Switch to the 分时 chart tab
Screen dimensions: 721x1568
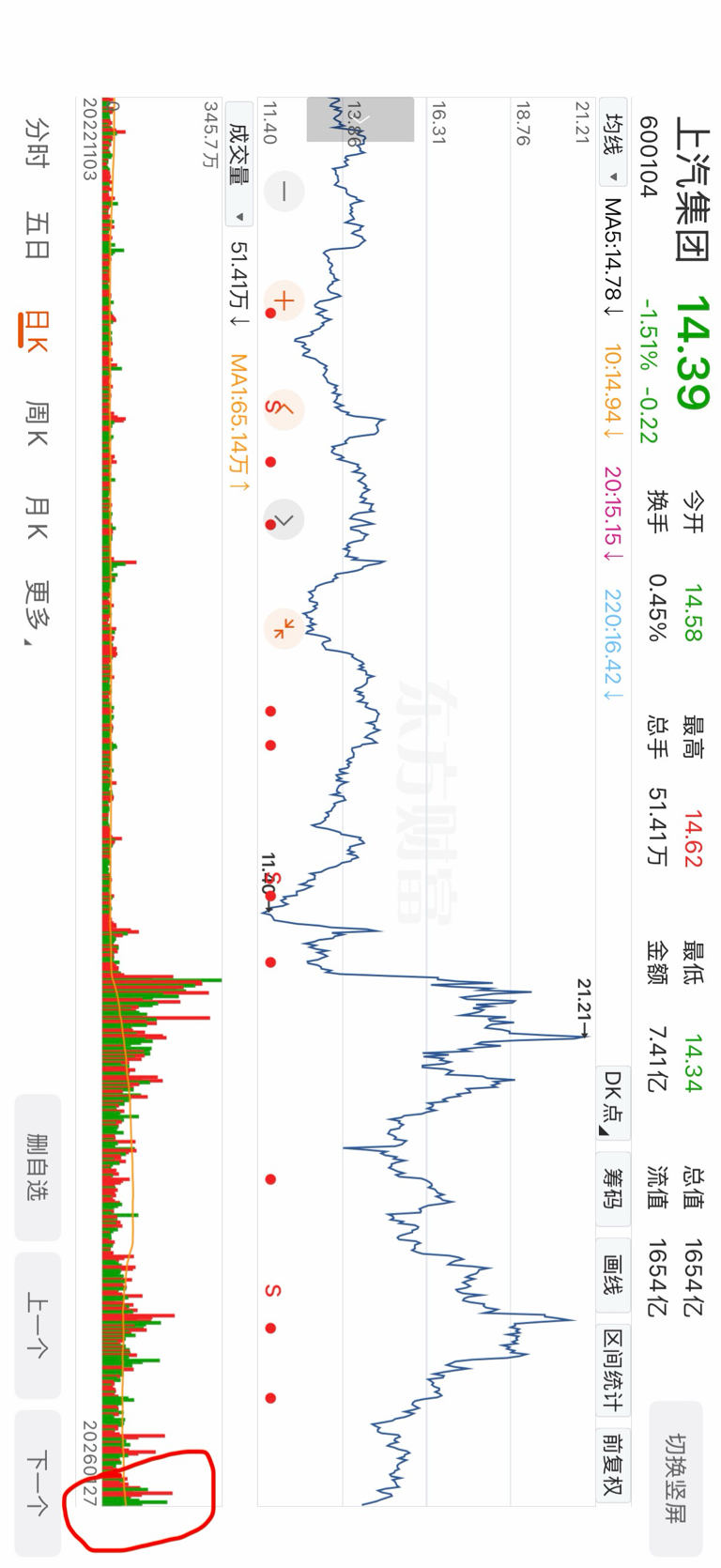[36, 141]
